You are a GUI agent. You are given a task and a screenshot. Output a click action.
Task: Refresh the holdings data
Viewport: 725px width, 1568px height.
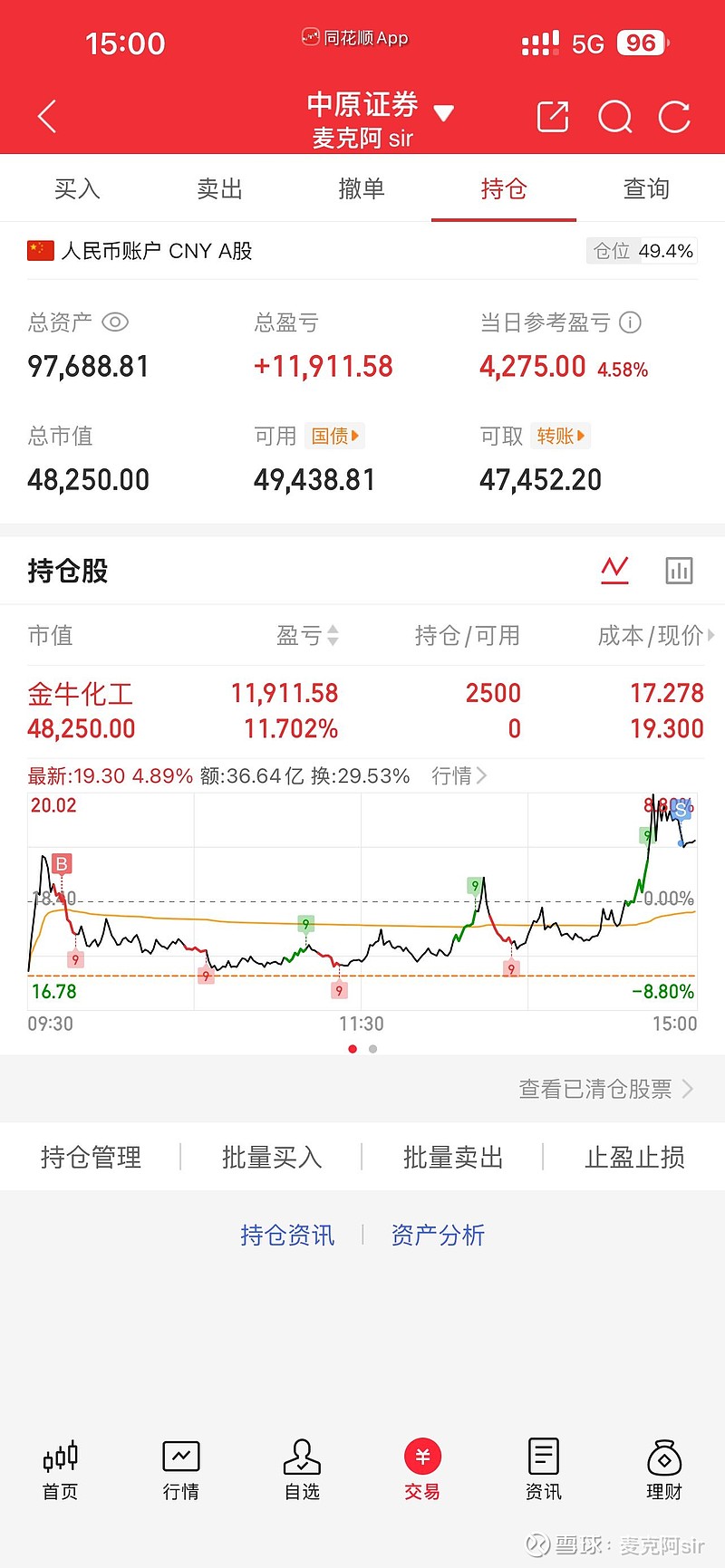(x=674, y=117)
